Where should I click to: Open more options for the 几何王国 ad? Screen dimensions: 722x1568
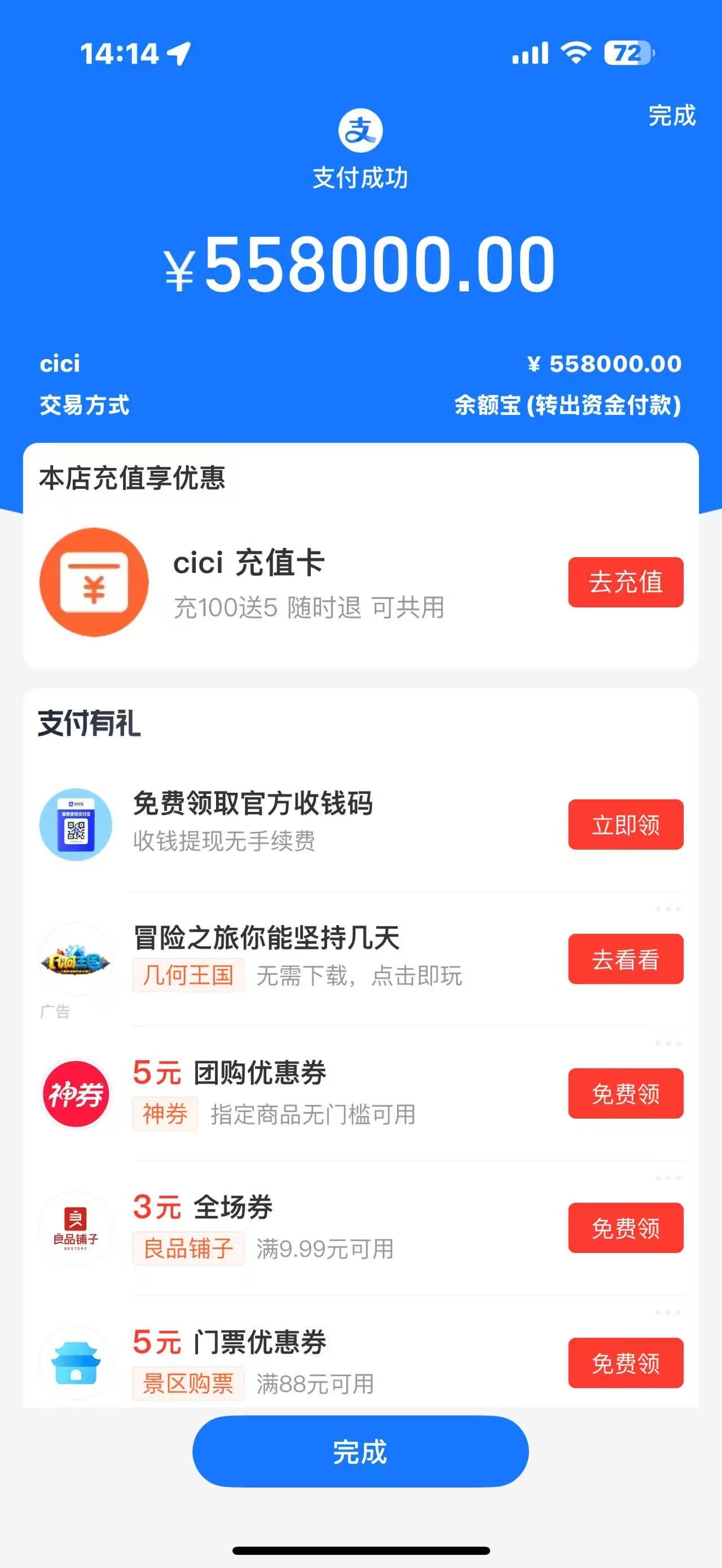click(x=668, y=909)
